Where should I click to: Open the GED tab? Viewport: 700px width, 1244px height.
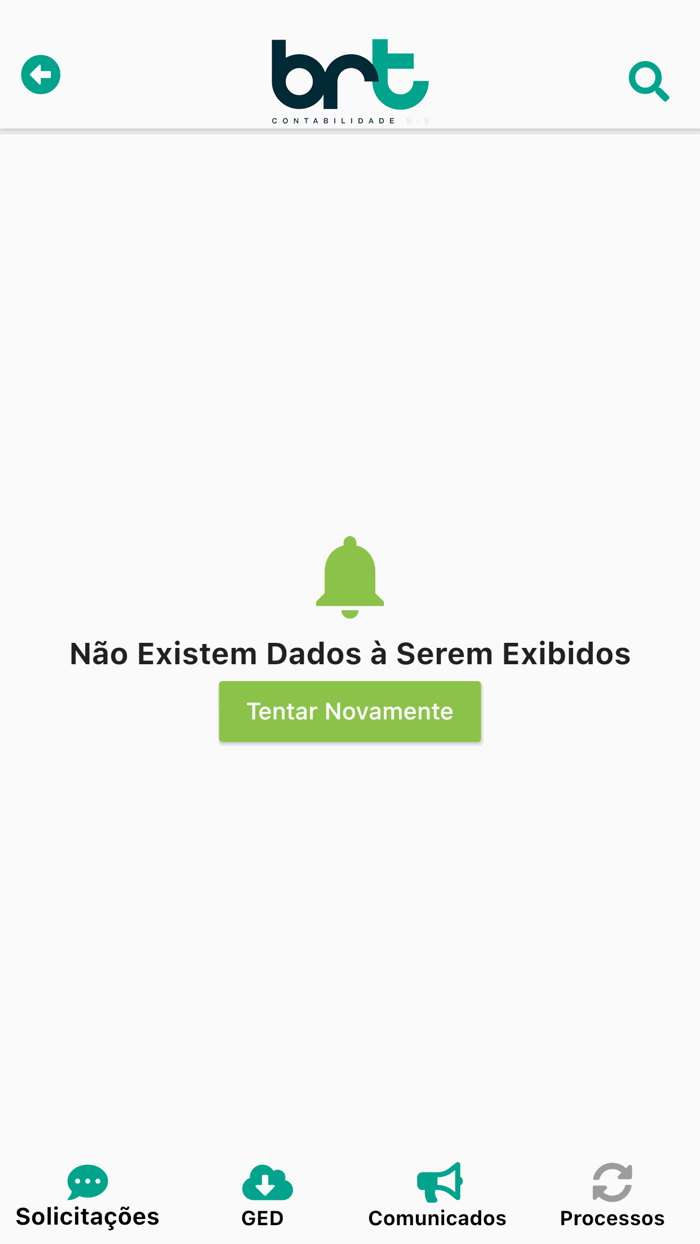pos(263,1197)
